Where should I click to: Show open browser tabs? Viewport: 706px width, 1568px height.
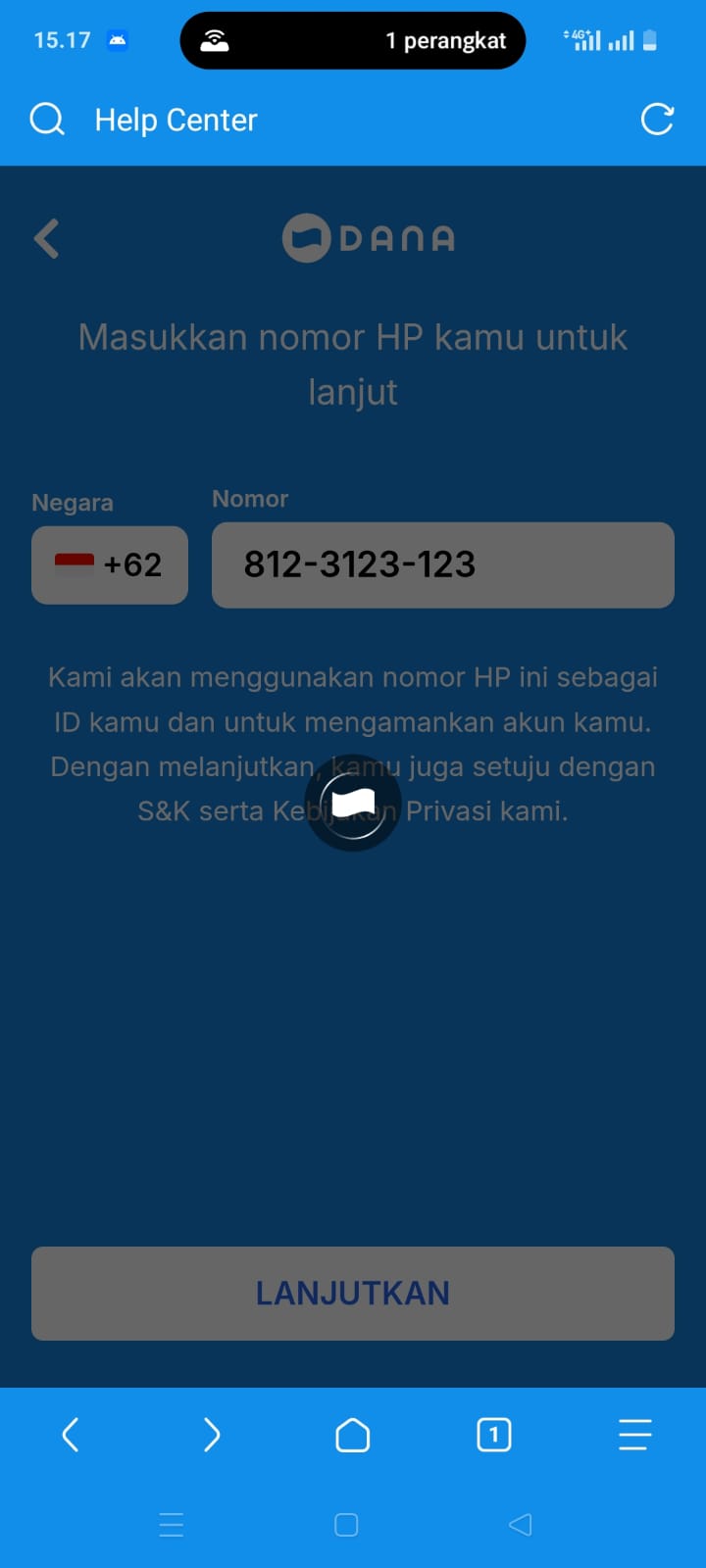tap(494, 1435)
